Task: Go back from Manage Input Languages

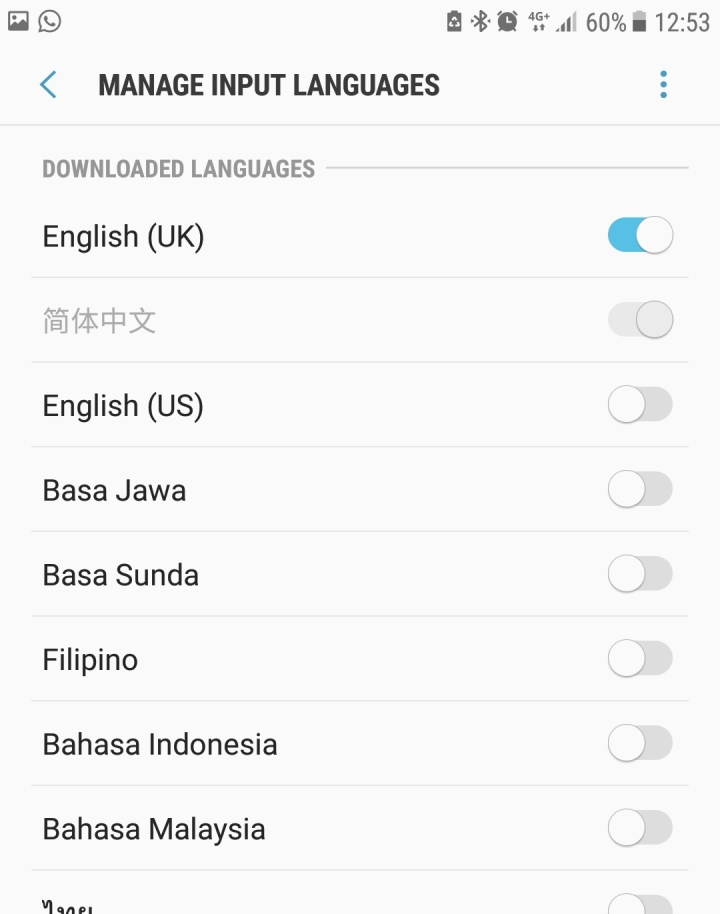Action: pos(48,85)
